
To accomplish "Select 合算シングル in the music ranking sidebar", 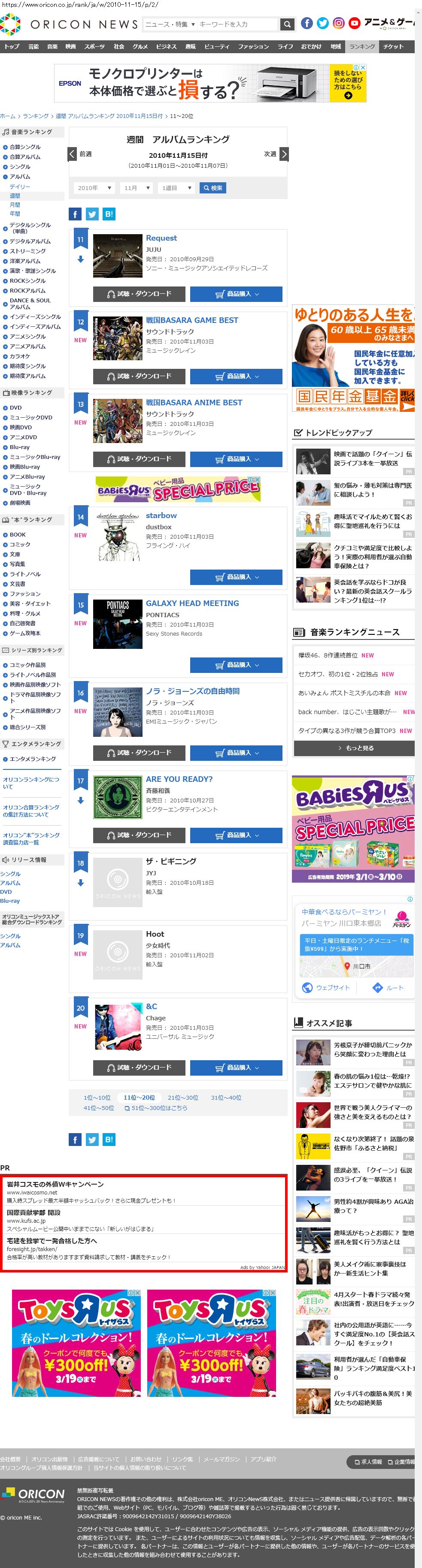I will 25,147.
